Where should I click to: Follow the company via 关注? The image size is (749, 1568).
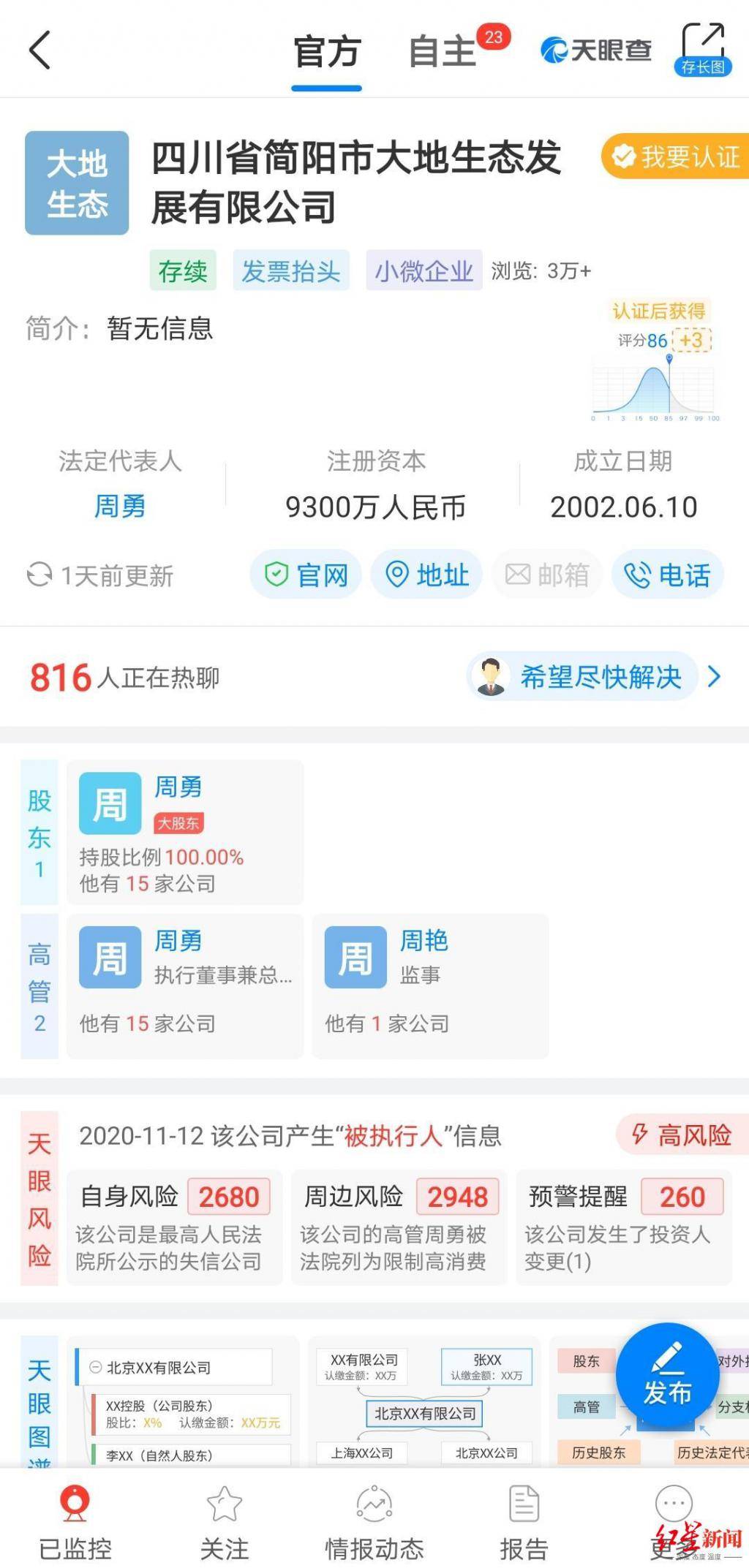point(225,1524)
